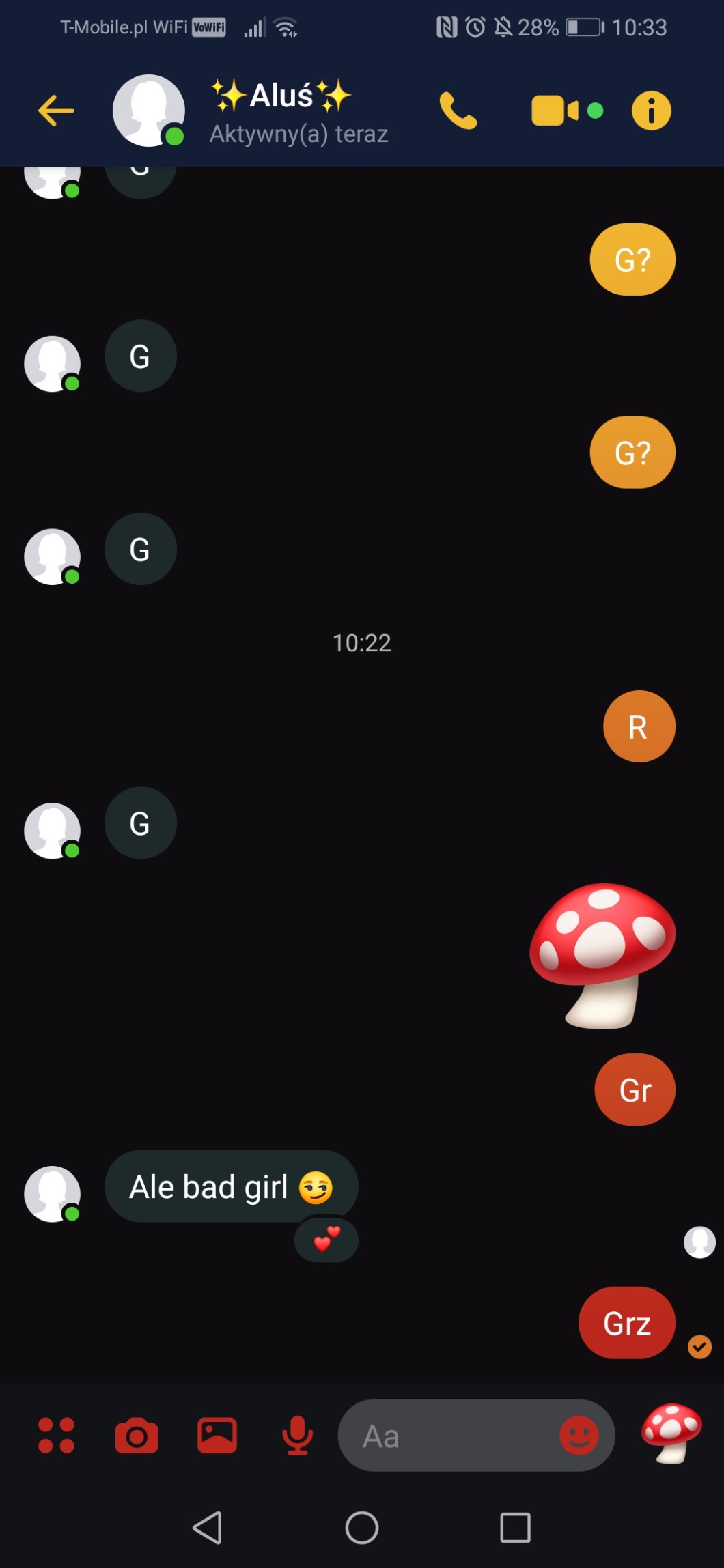Tap the Grz sent message bubble
The width and height of the screenshot is (724, 1568).
tap(626, 1323)
